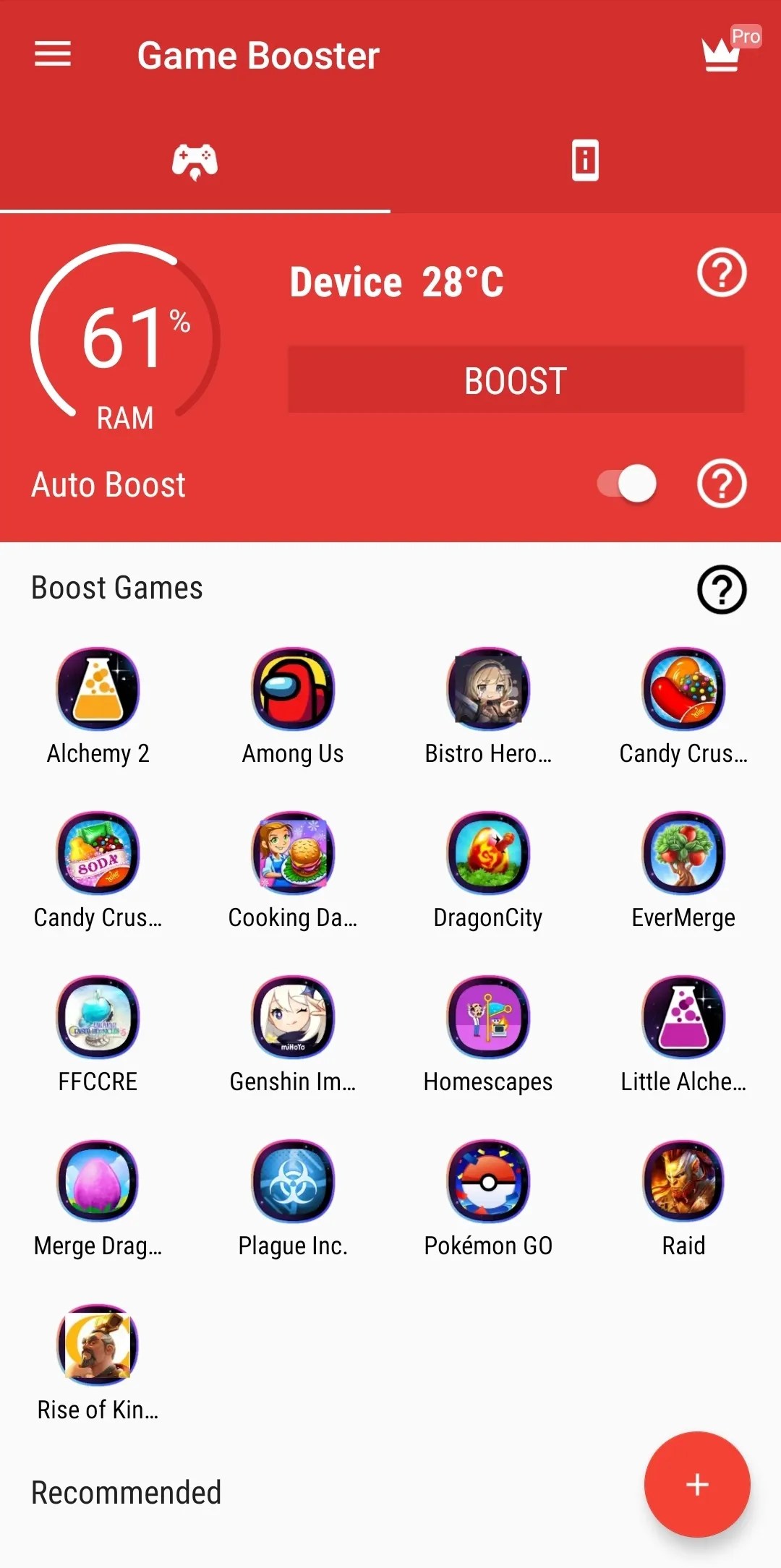This screenshot has width=781, height=1568.
Task: Click the Candy Crush Soda icon
Action: 97,854
